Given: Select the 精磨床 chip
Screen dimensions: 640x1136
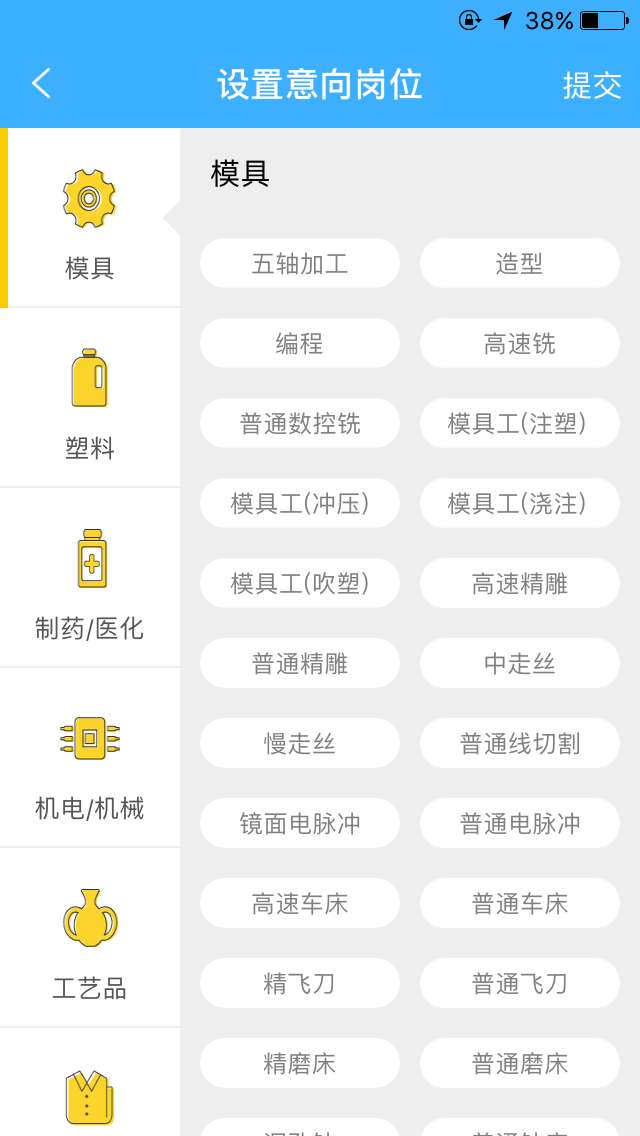Looking at the screenshot, I should pos(299,1064).
